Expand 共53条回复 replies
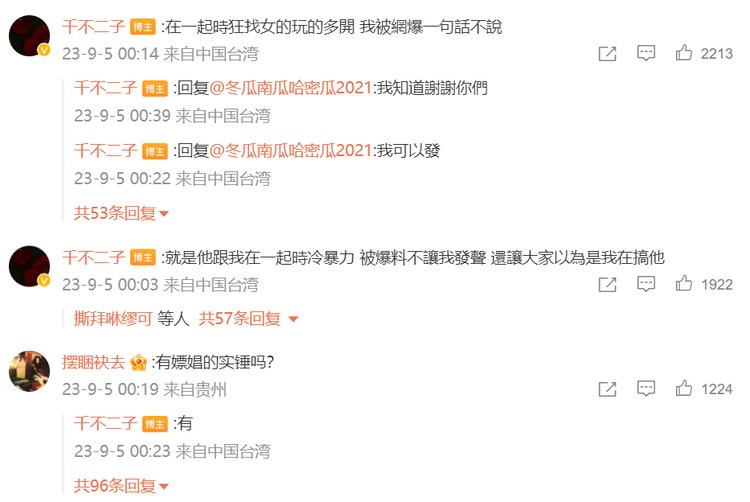Image resolution: width=750 pixels, height=502 pixels. (x=121, y=213)
